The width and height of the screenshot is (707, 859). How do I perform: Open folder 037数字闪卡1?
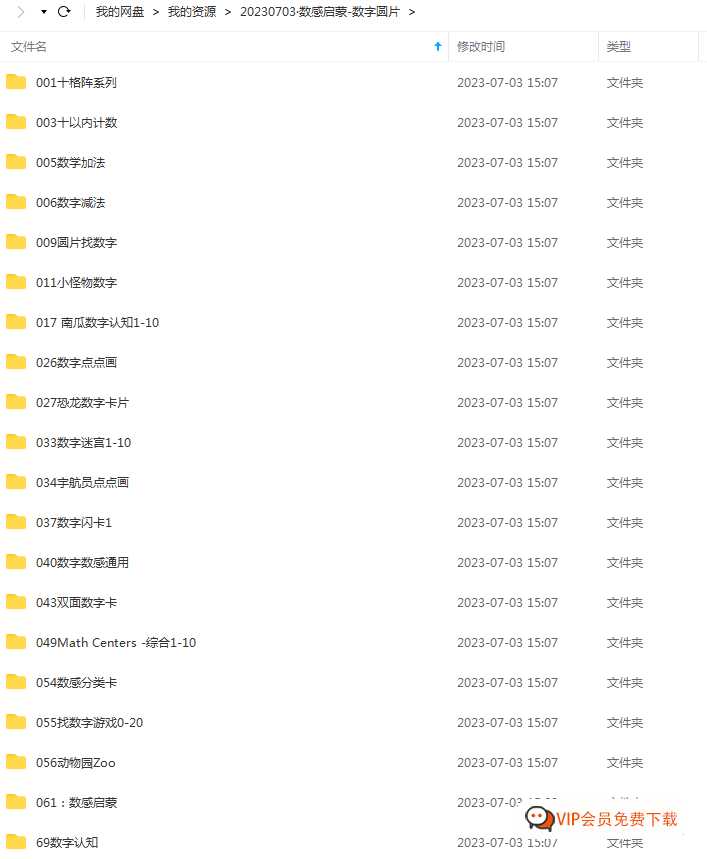[x=74, y=523]
